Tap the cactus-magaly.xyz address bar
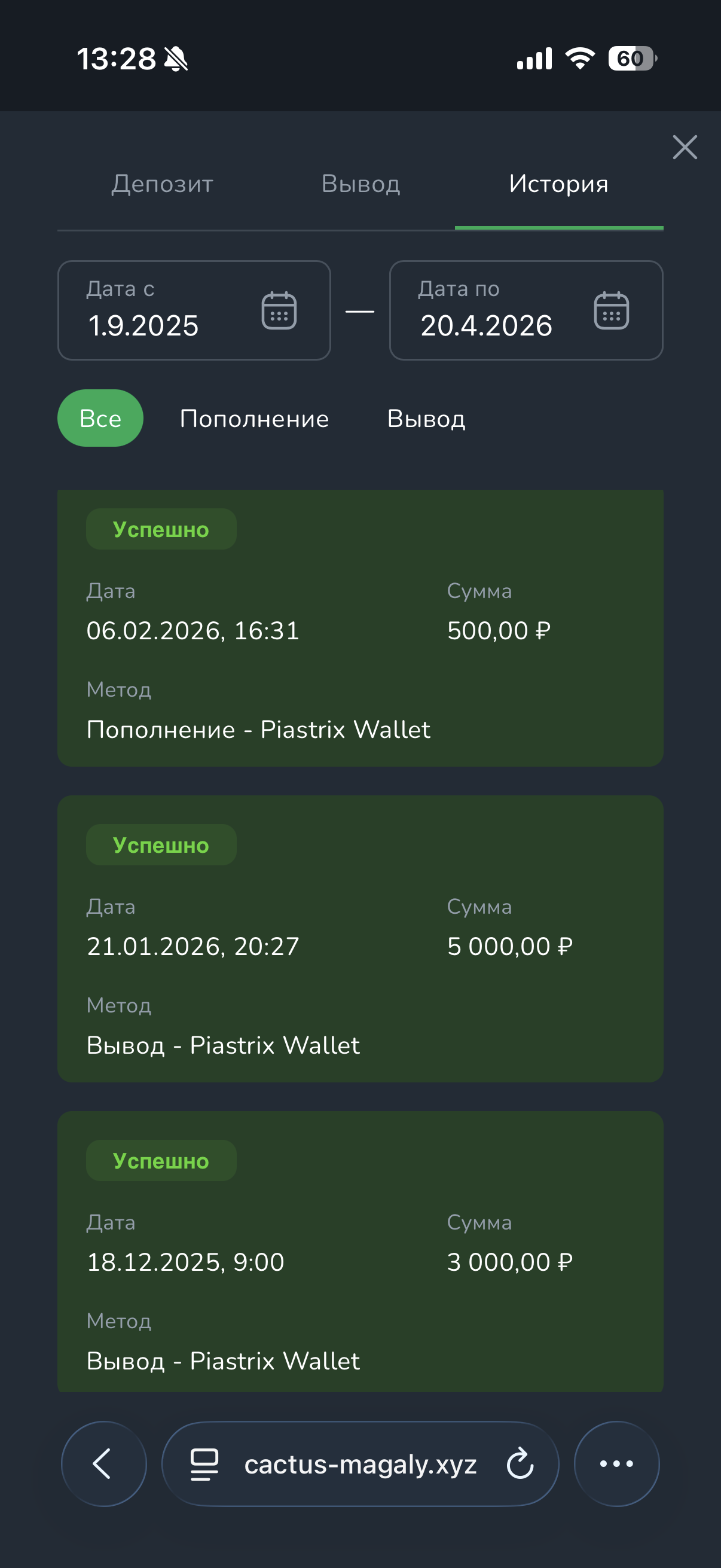This screenshot has width=721, height=1568. click(x=360, y=1464)
